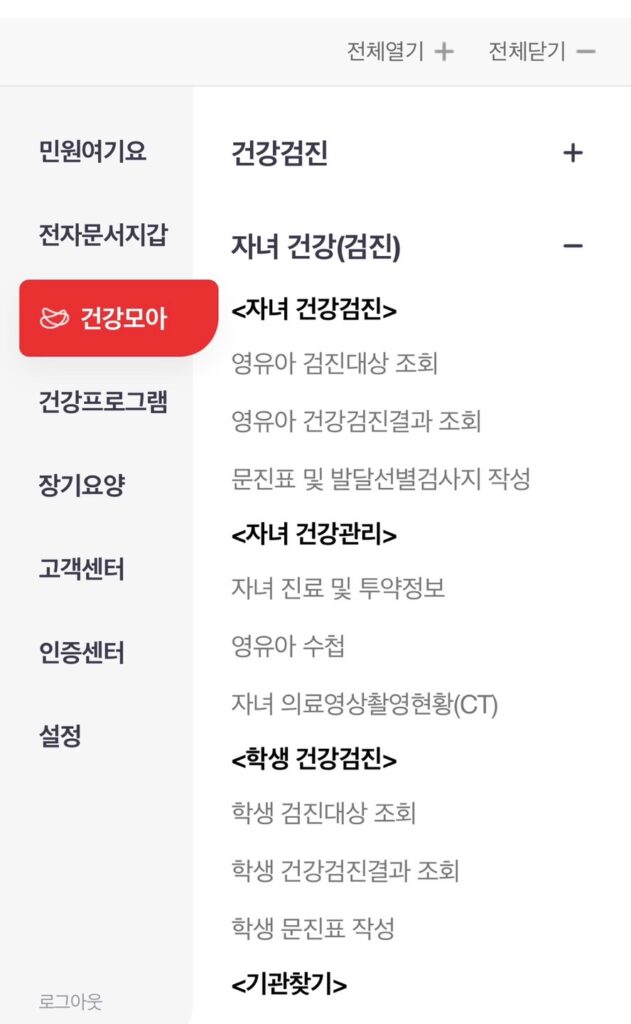631x1024 pixels.
Task: Open the 장기요양 side menu
Action: 82,486
